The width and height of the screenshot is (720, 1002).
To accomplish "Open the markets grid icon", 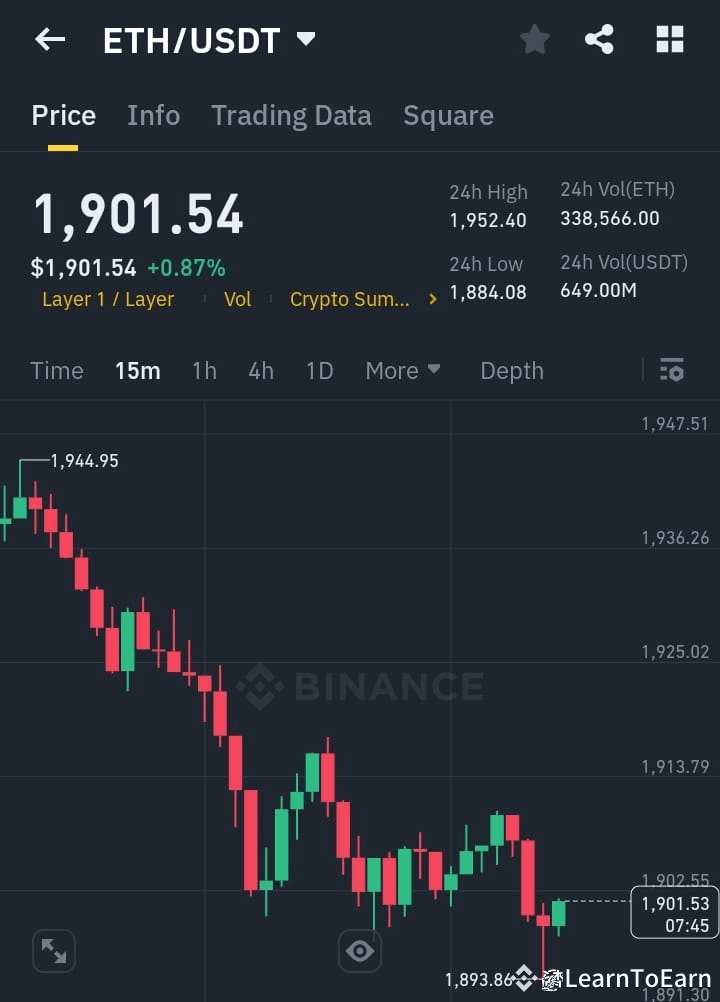I will pyautogui.click(x=668, y=39).
